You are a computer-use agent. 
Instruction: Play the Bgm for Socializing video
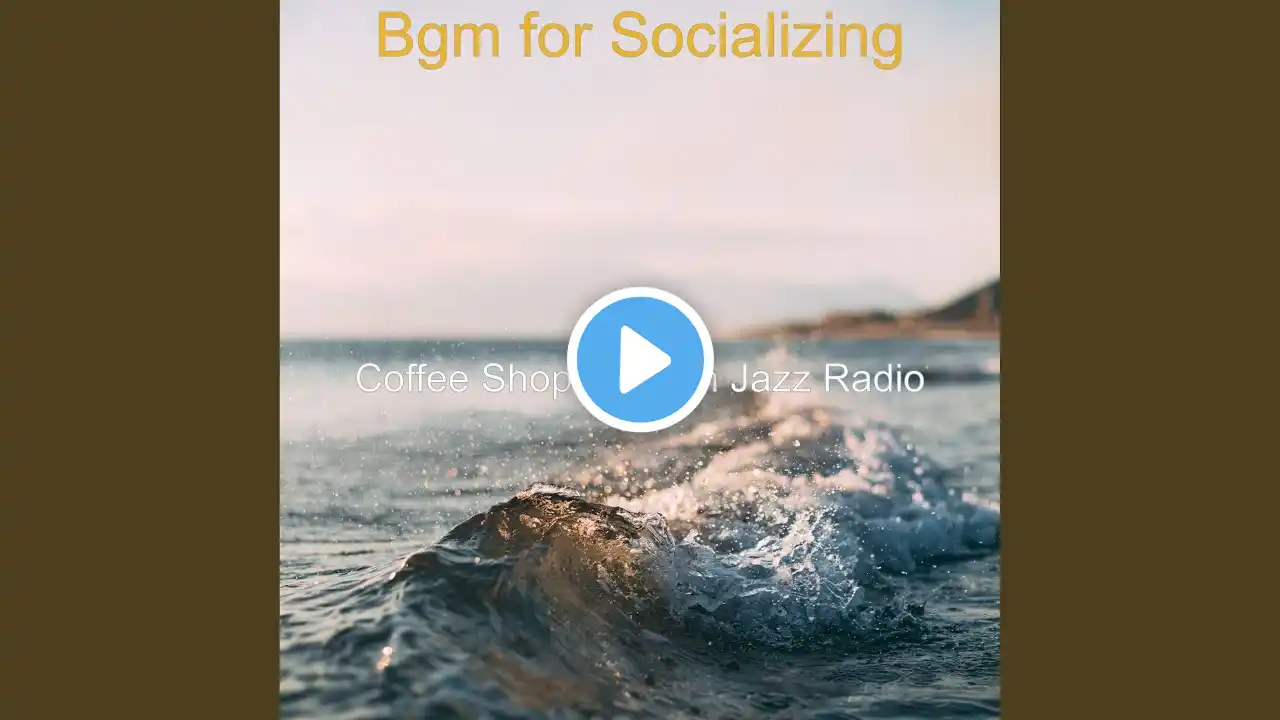(640, 360)
